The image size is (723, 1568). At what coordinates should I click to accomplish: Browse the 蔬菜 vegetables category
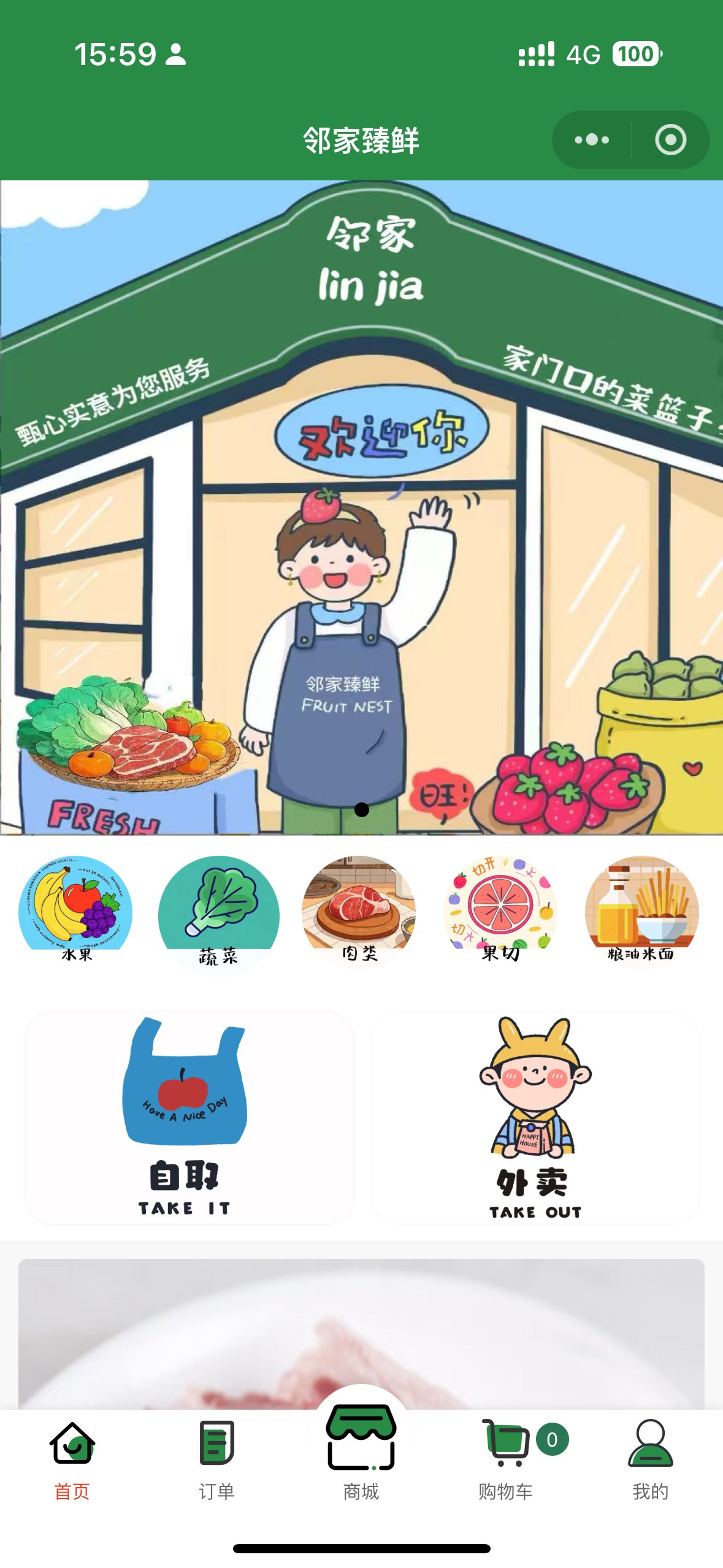(218, 911)
